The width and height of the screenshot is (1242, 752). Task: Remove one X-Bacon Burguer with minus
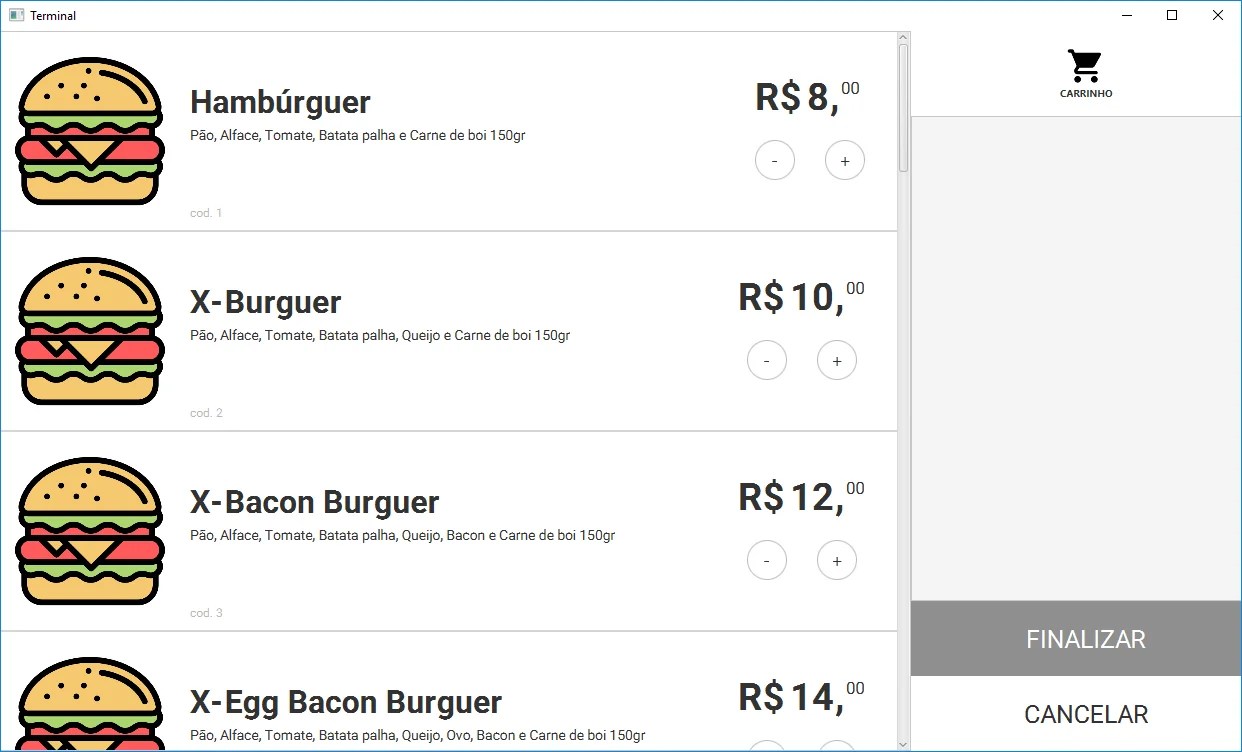coord(766,560)
